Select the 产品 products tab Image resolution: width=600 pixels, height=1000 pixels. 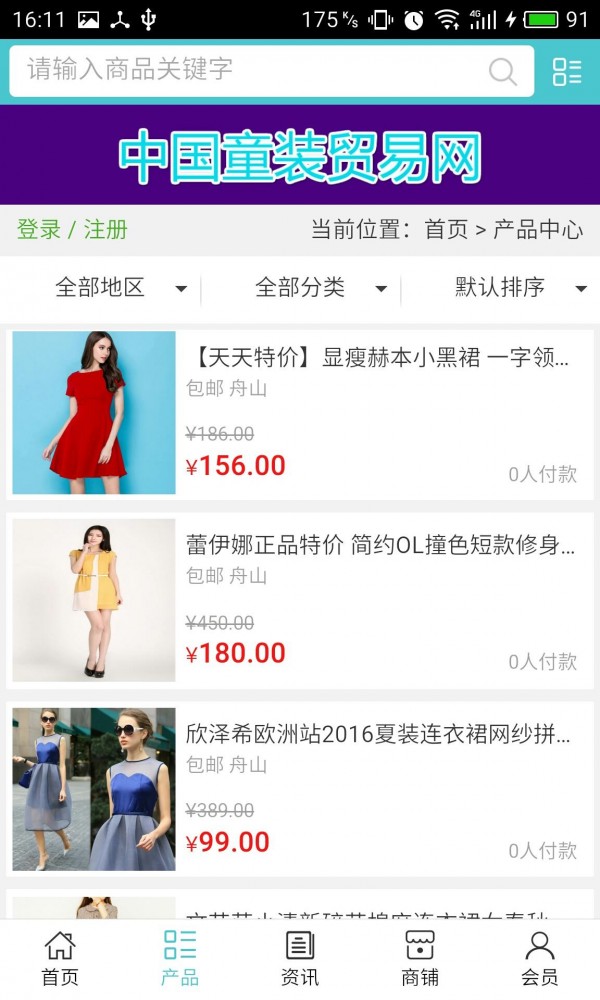(x=180, y=959)
